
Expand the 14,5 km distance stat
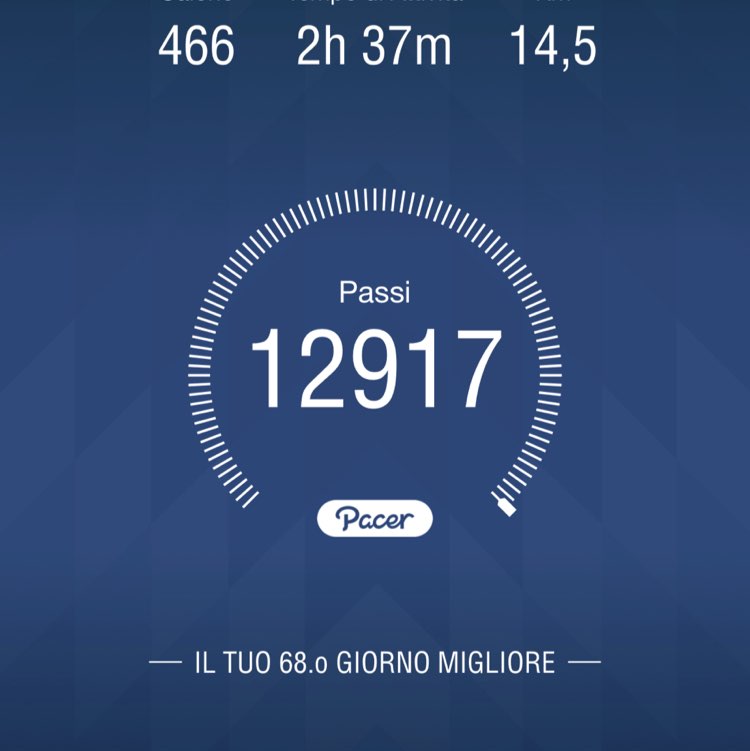click(553, 45)
